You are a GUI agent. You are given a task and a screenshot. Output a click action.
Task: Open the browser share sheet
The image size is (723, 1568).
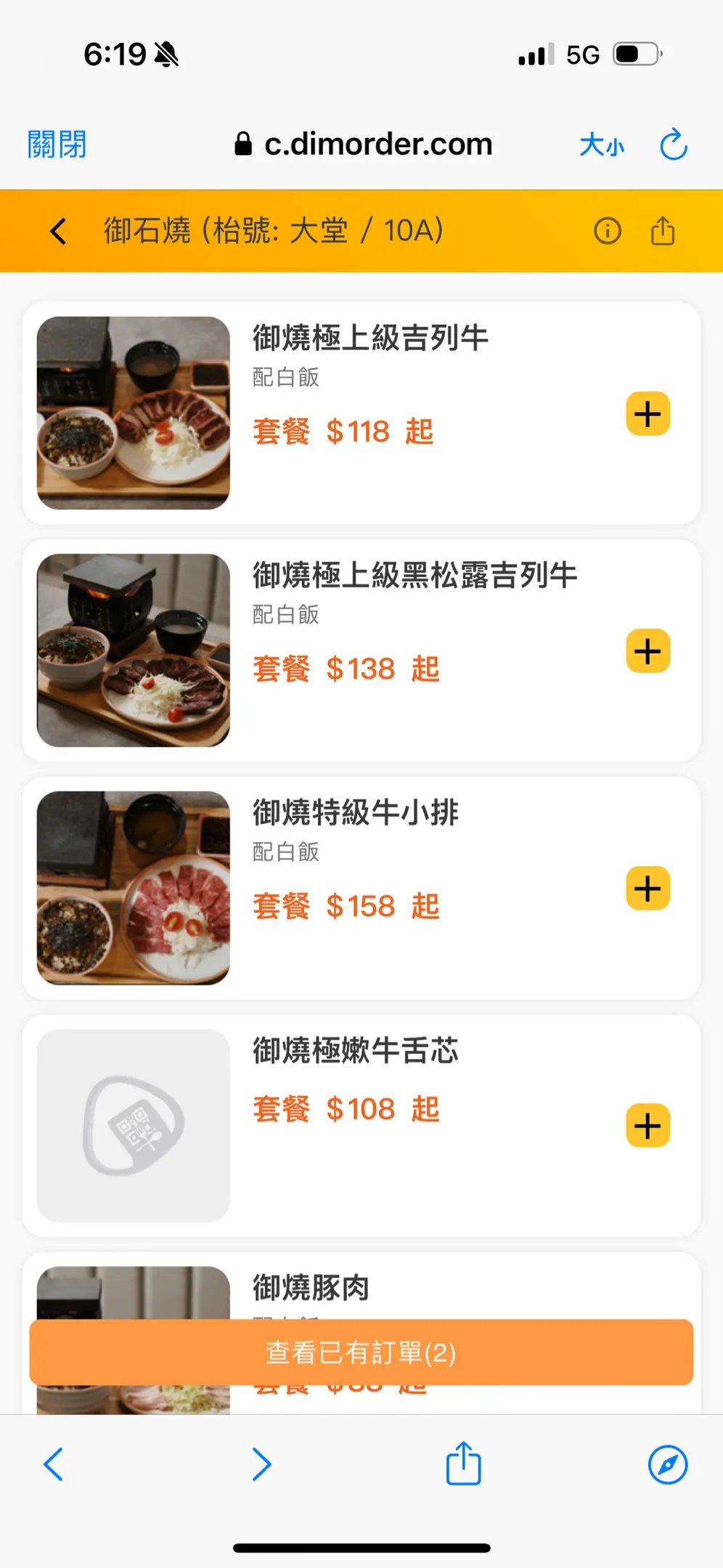463,1464
